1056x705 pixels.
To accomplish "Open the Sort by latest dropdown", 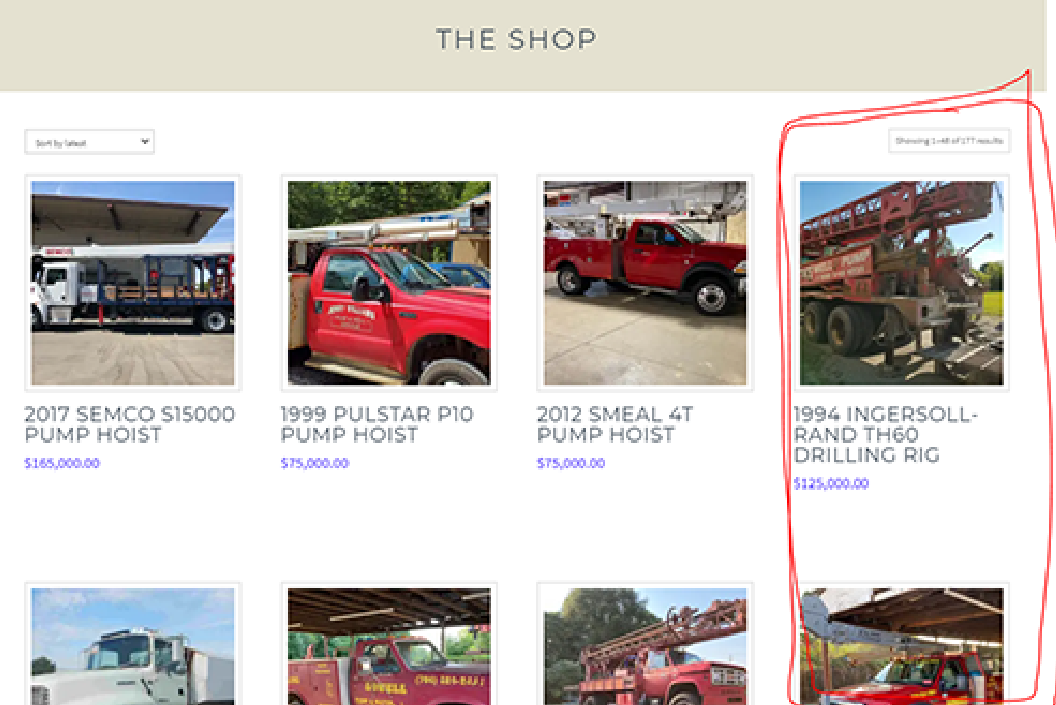I will 89,143.
